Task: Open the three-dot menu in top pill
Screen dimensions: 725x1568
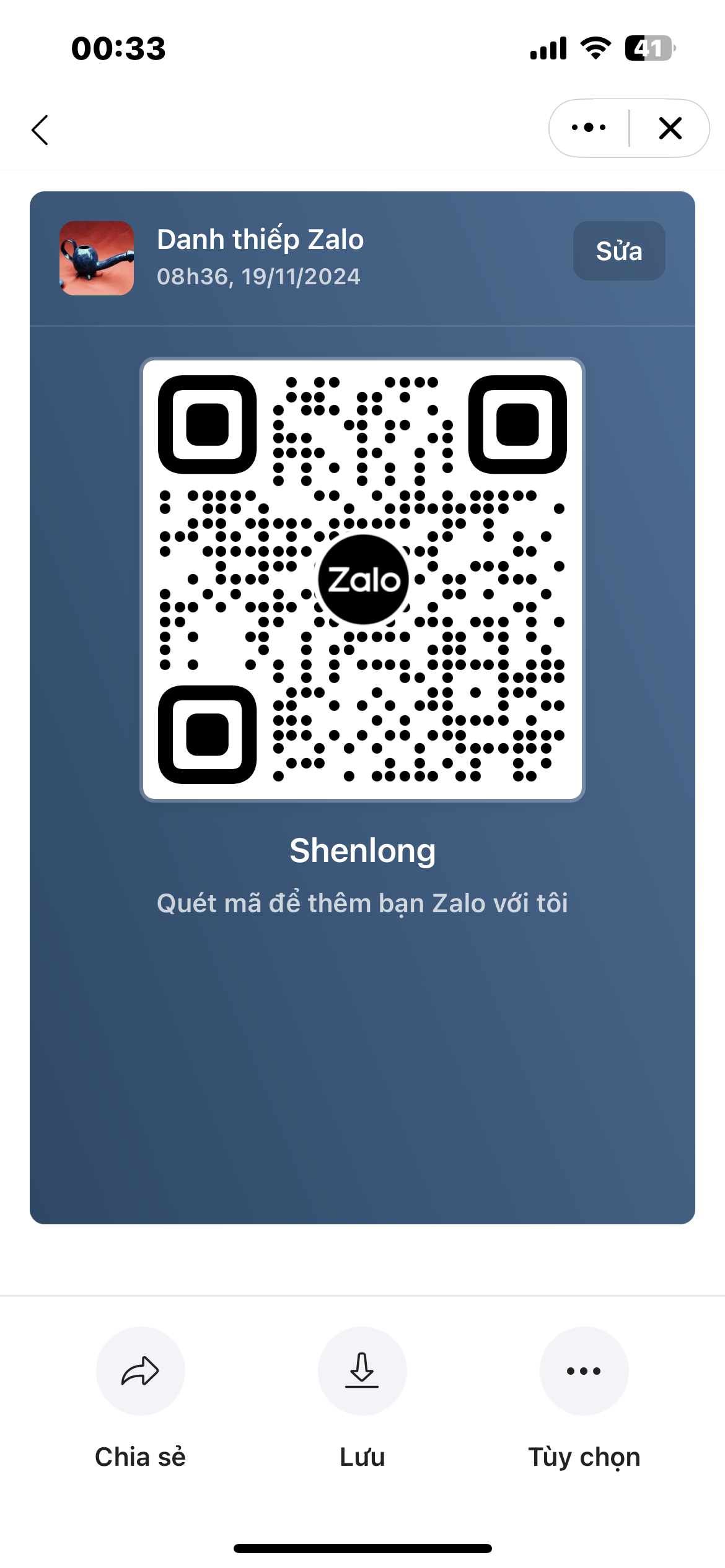Action: 589,128
